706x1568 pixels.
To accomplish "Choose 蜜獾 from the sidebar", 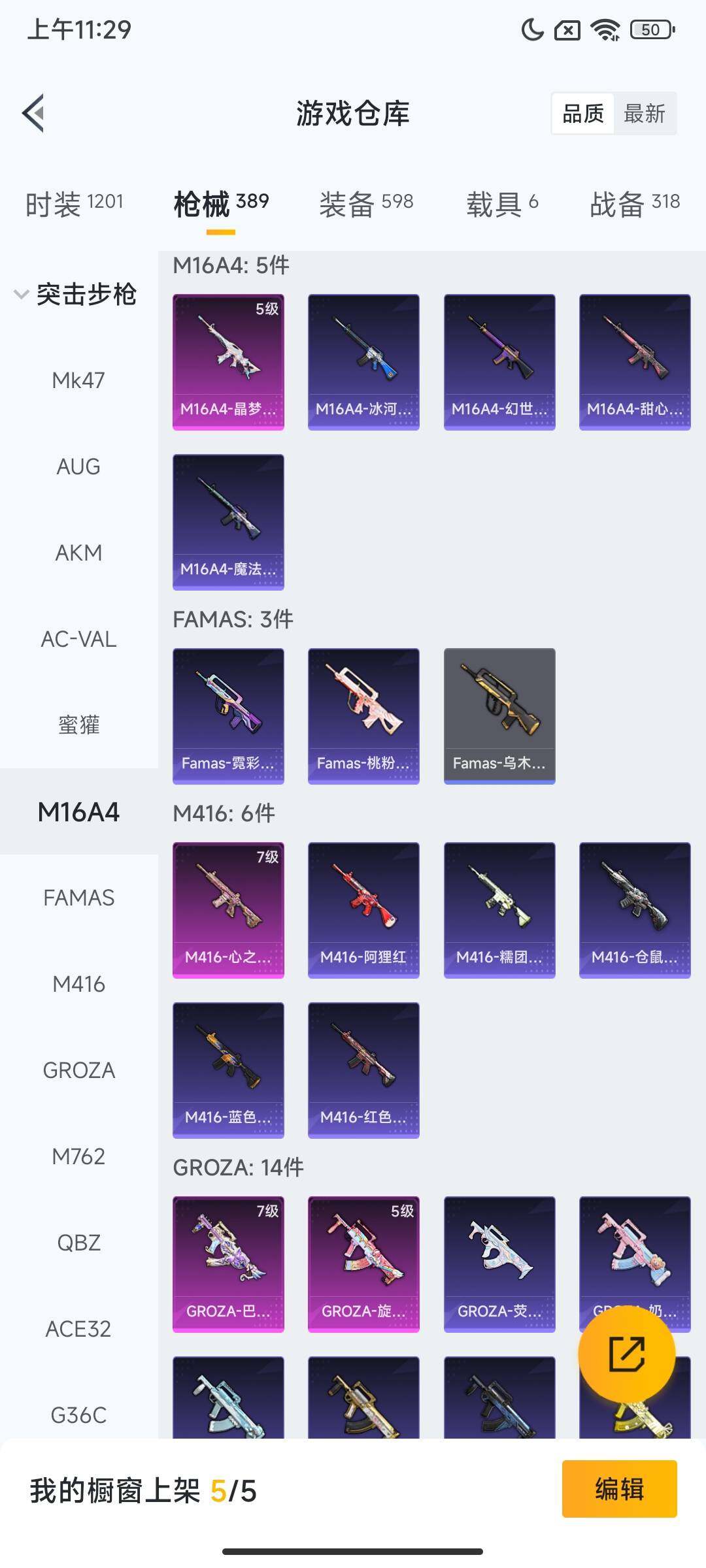I will [78, 725].
